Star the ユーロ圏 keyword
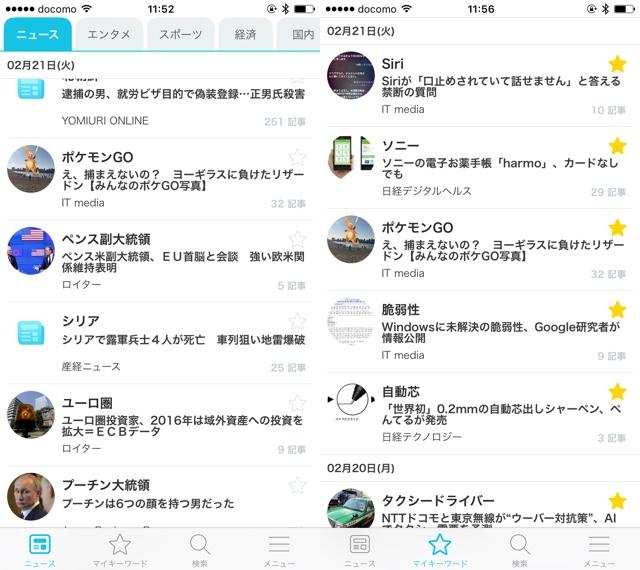Image resolution: width=640 pixels, height=570 pixels. click(x=297, y=403)
